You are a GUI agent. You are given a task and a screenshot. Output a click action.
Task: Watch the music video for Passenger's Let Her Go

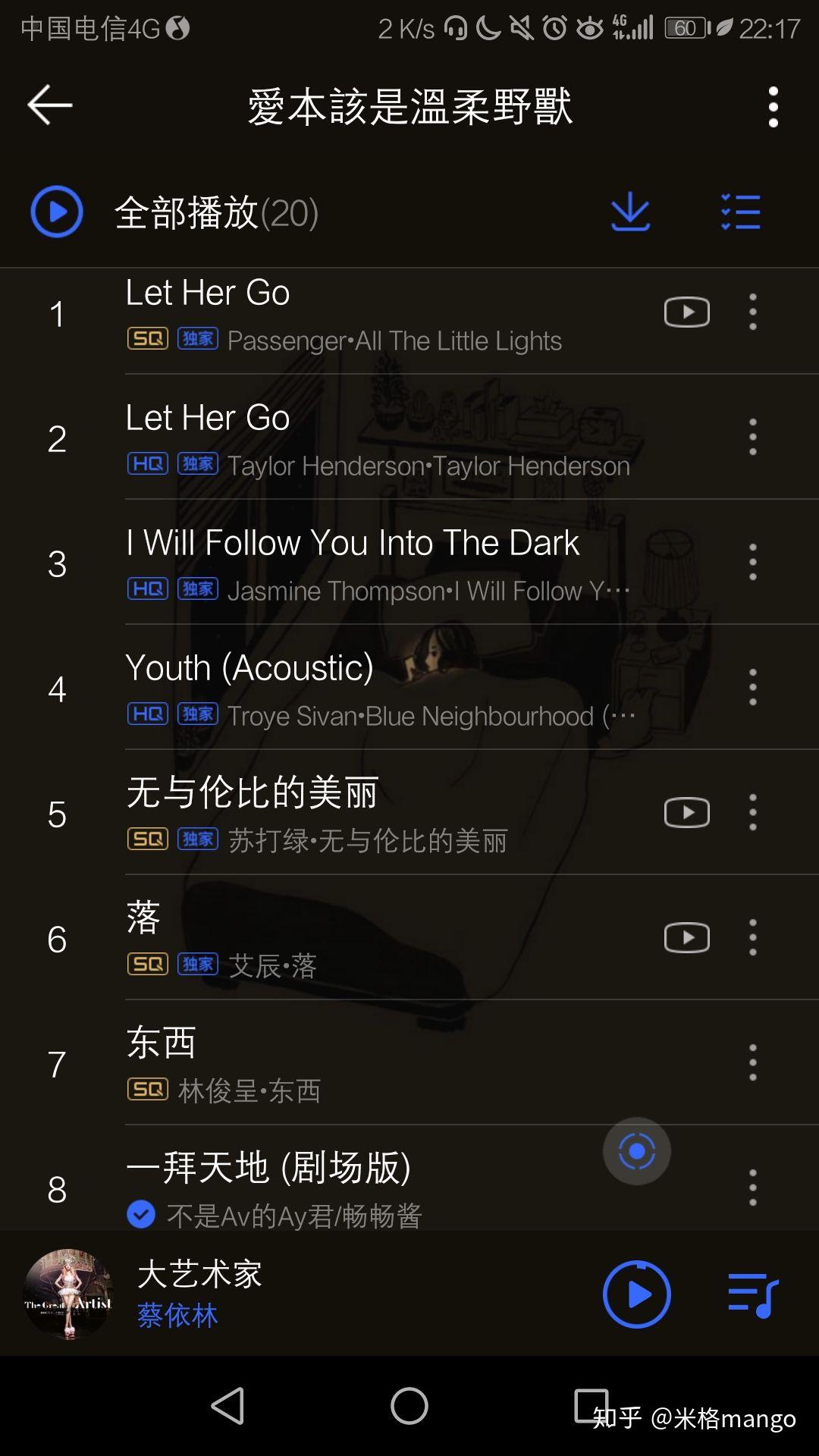click(x=686, y=312)
